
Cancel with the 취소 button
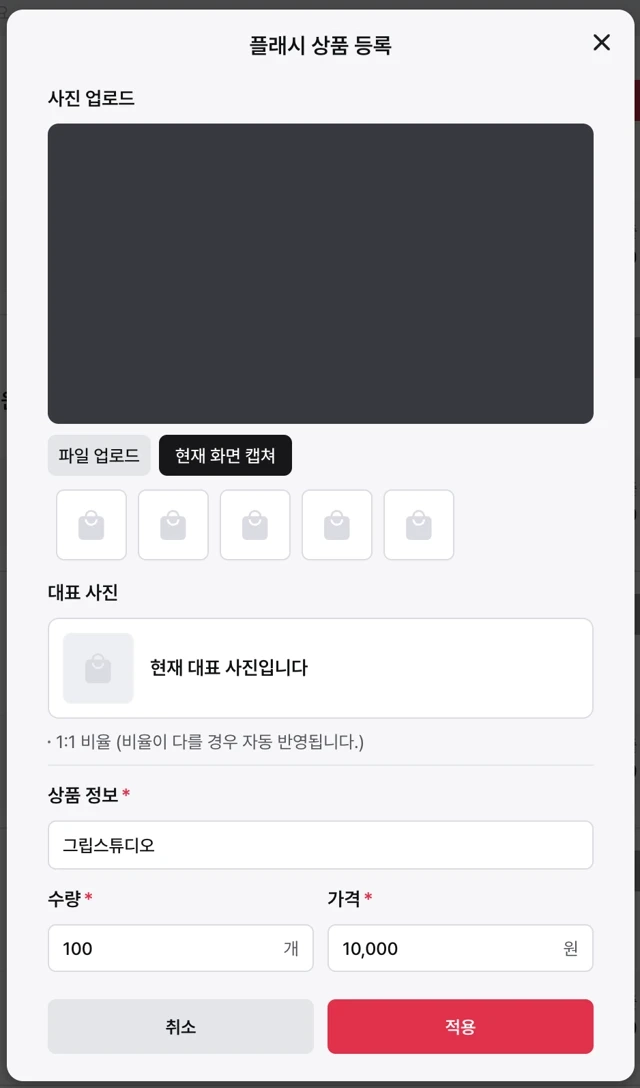180,1026
